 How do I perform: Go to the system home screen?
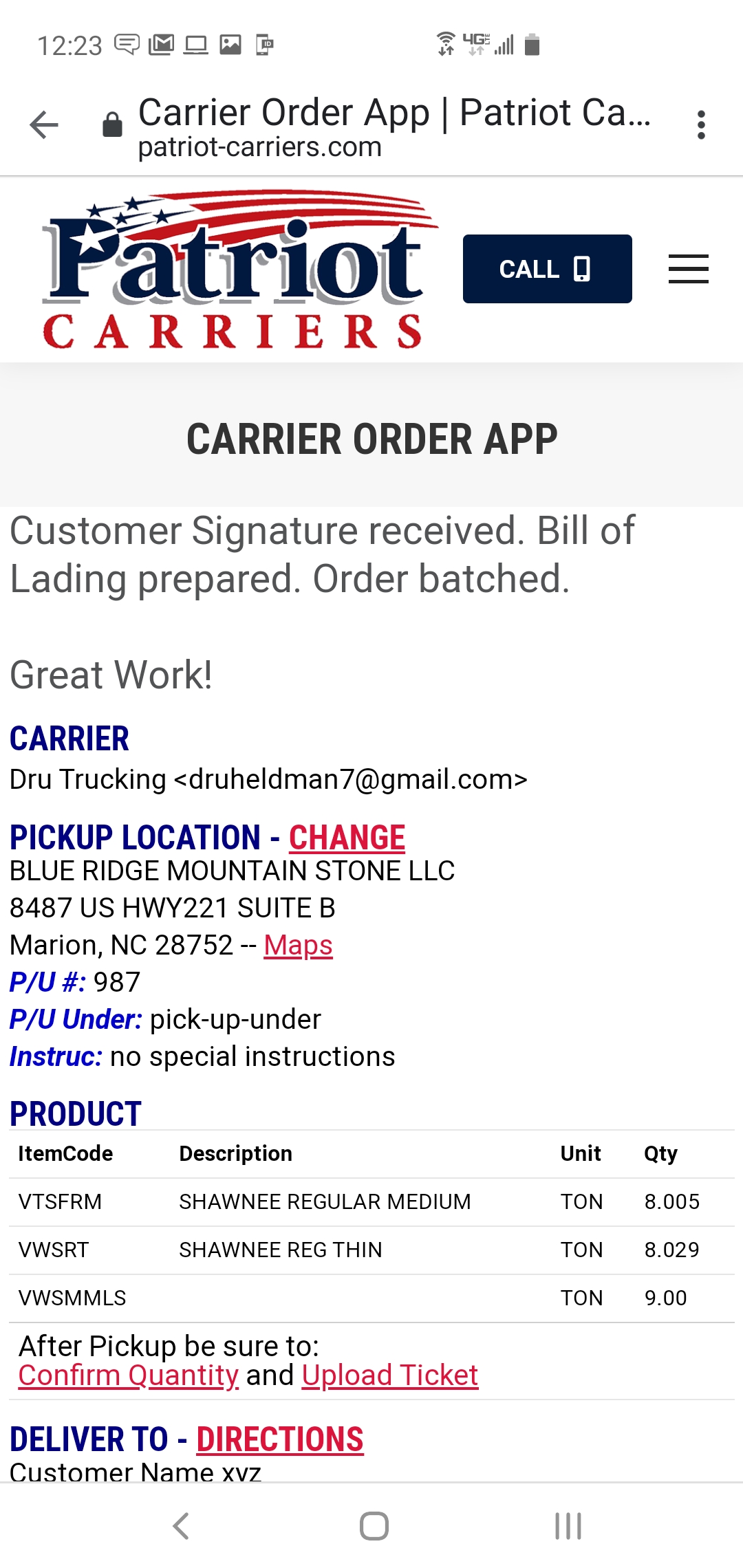(x=374, y=1526)
